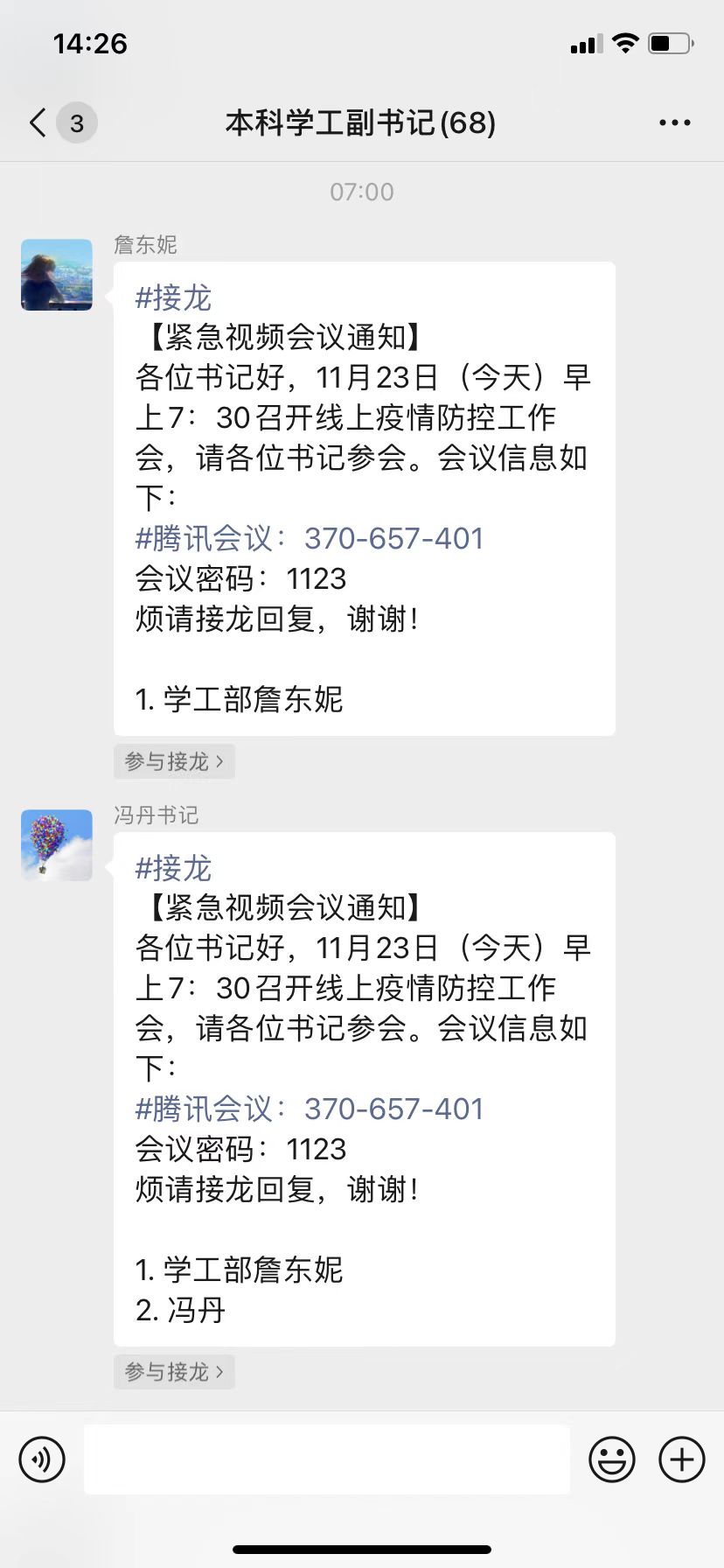Tap #接龙 tag in 冯丹书记's message
Viewport: 724px width, 1568px height.
[173, 869]
